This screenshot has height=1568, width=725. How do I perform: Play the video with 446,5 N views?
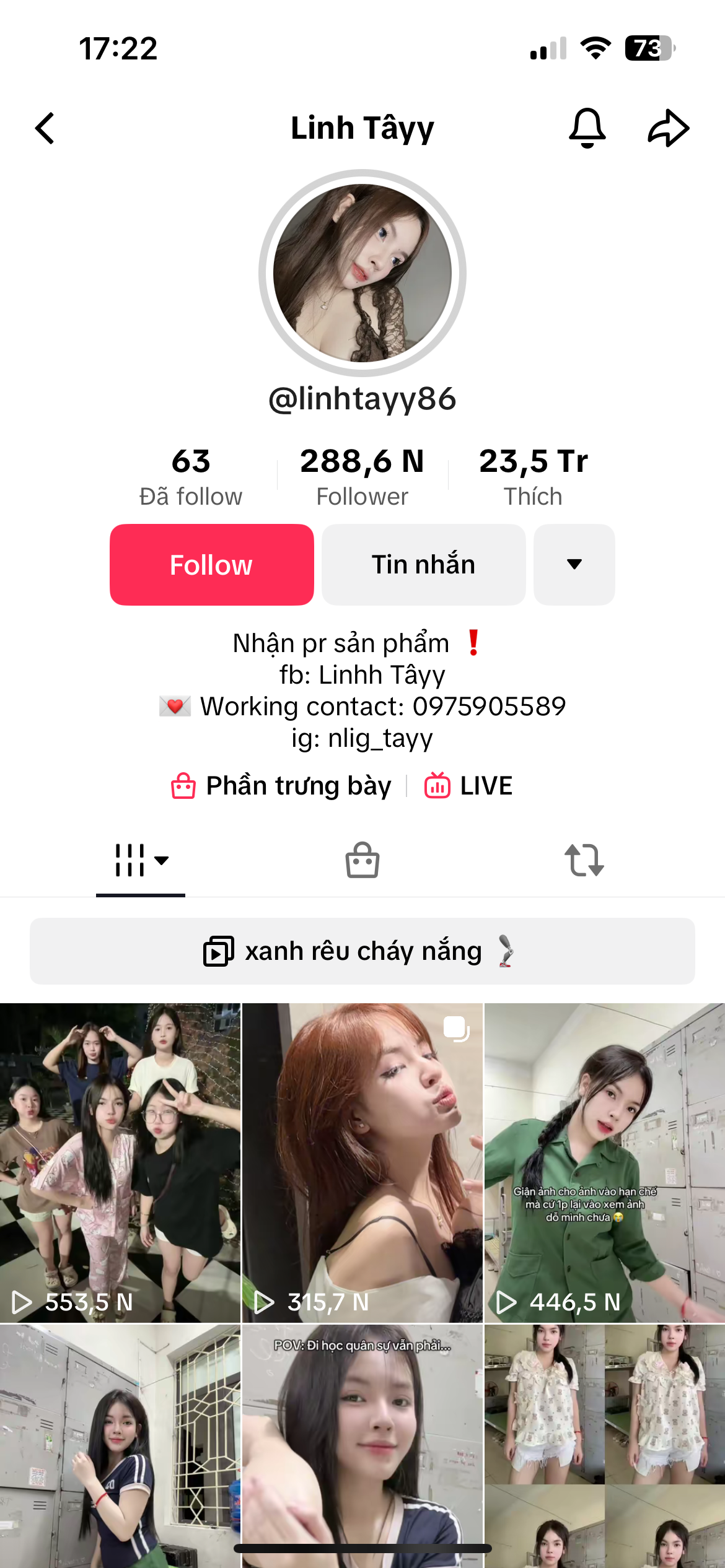pyautogui.click(x=604, y=1163)
